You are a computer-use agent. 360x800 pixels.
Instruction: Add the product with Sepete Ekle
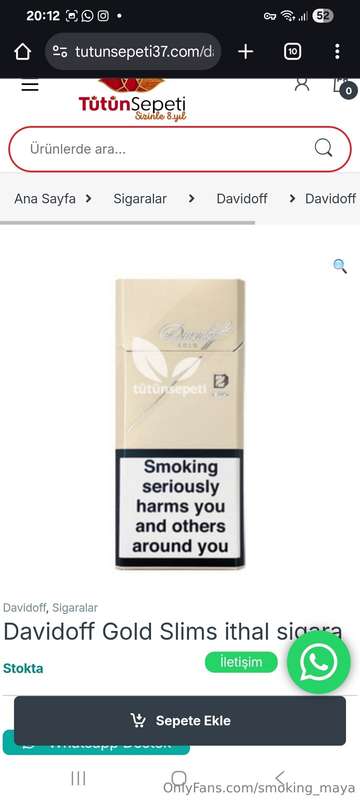pyautogui.click(x=180, y=720)
